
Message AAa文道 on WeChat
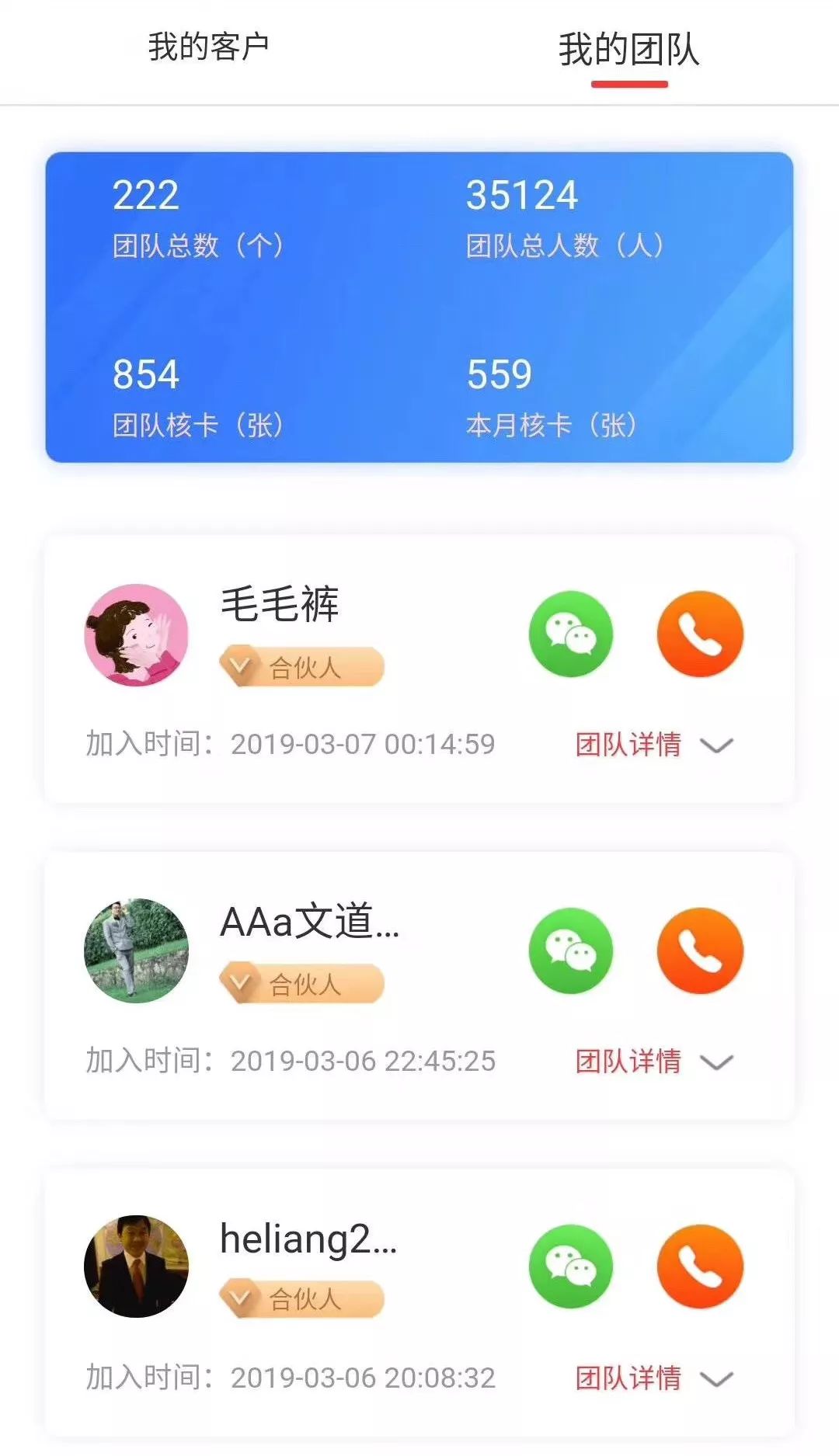pyautogui.click(x=571, y=950)
